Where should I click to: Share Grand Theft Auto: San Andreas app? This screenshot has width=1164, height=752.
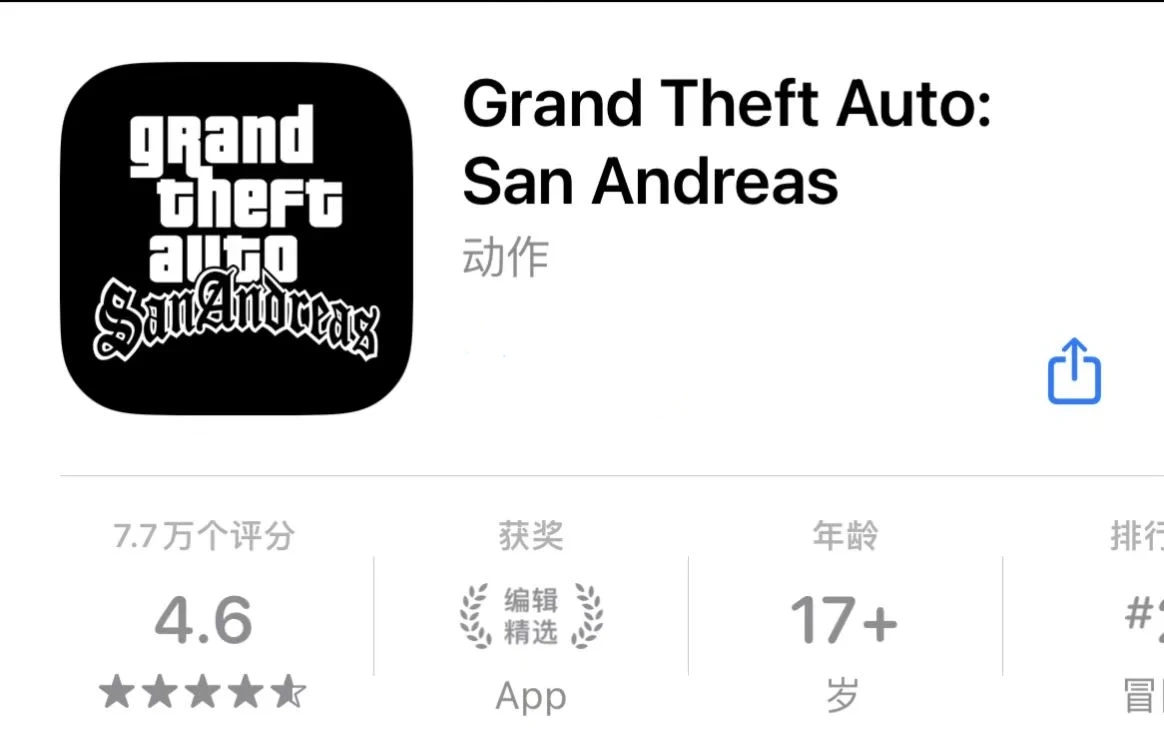(1073, 371)
